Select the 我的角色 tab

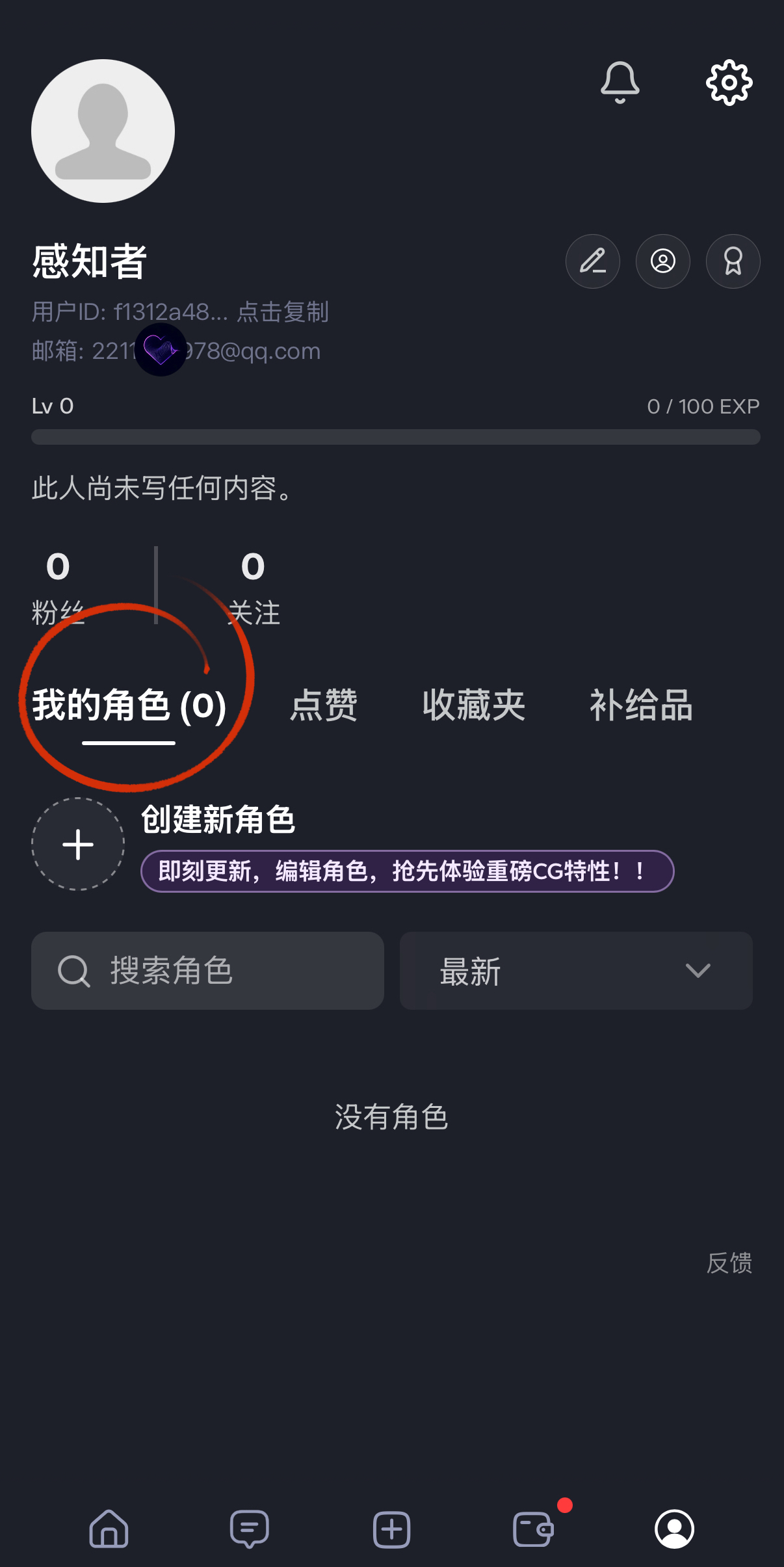(129, 706)
